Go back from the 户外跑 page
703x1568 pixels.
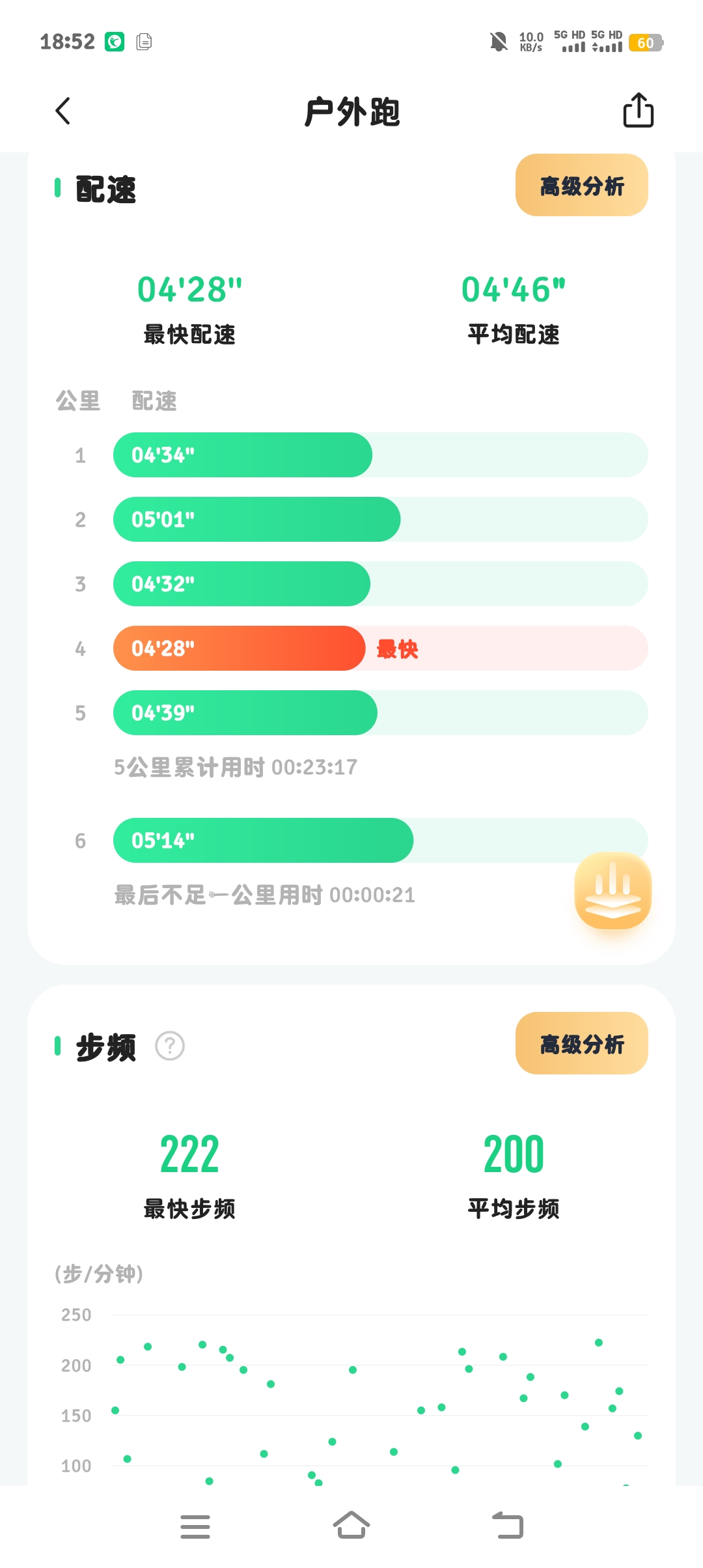tap(63, 111)
